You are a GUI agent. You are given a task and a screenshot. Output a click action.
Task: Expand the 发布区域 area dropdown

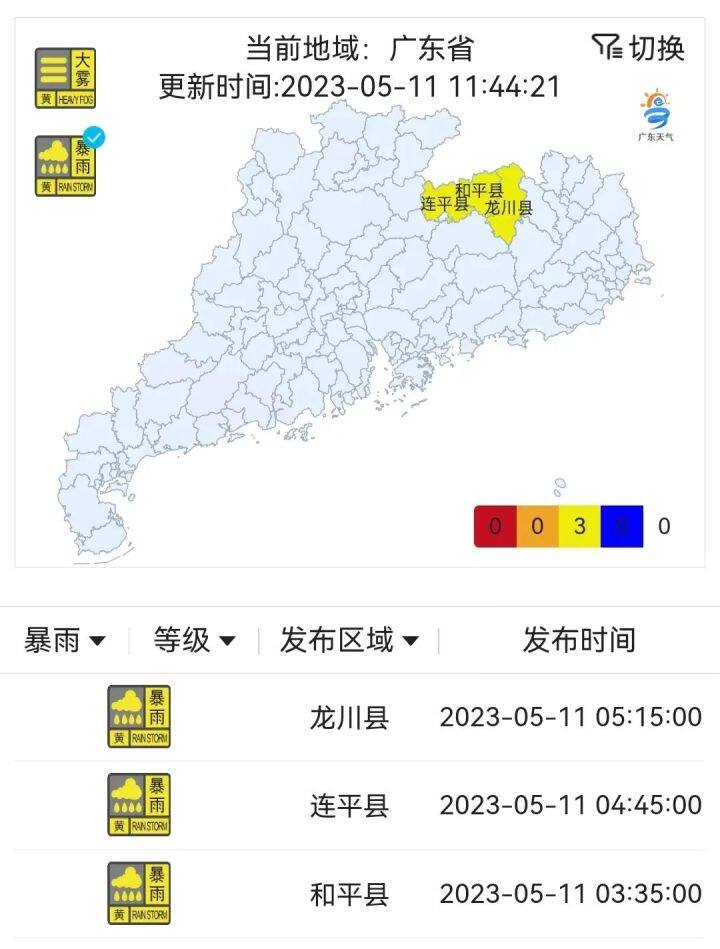coord(348,640)
